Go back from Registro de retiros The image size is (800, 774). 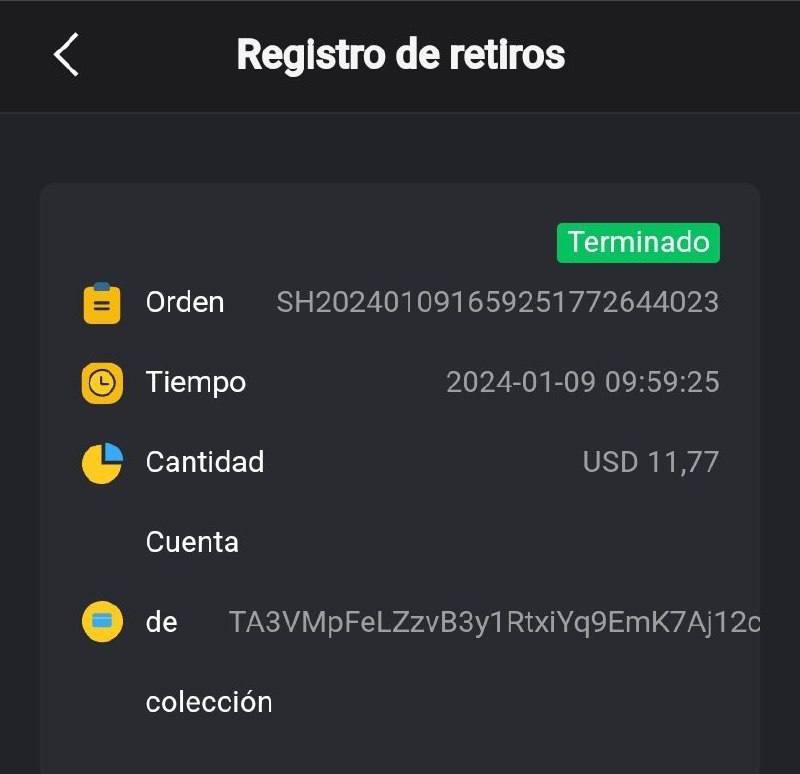point(66,54)
